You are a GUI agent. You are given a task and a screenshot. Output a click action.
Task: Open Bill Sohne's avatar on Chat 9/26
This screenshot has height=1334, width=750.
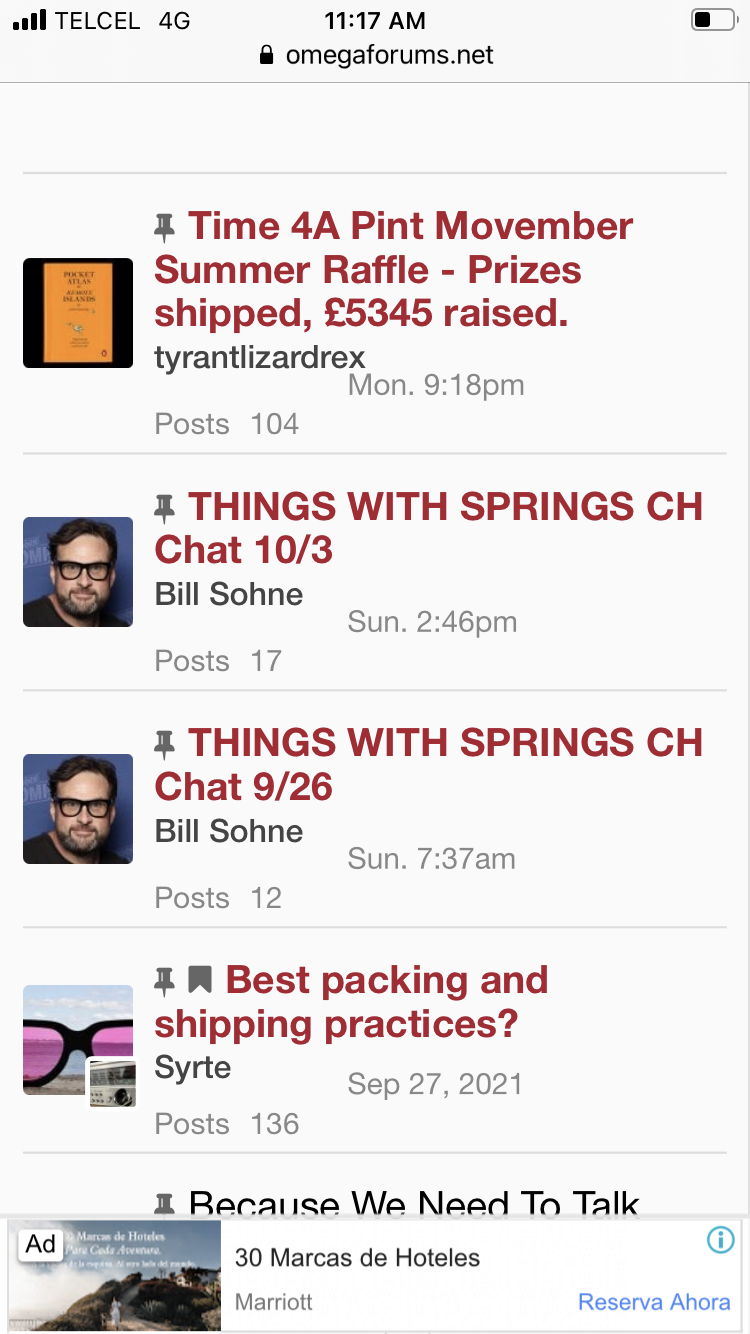[x=78, y=809]
